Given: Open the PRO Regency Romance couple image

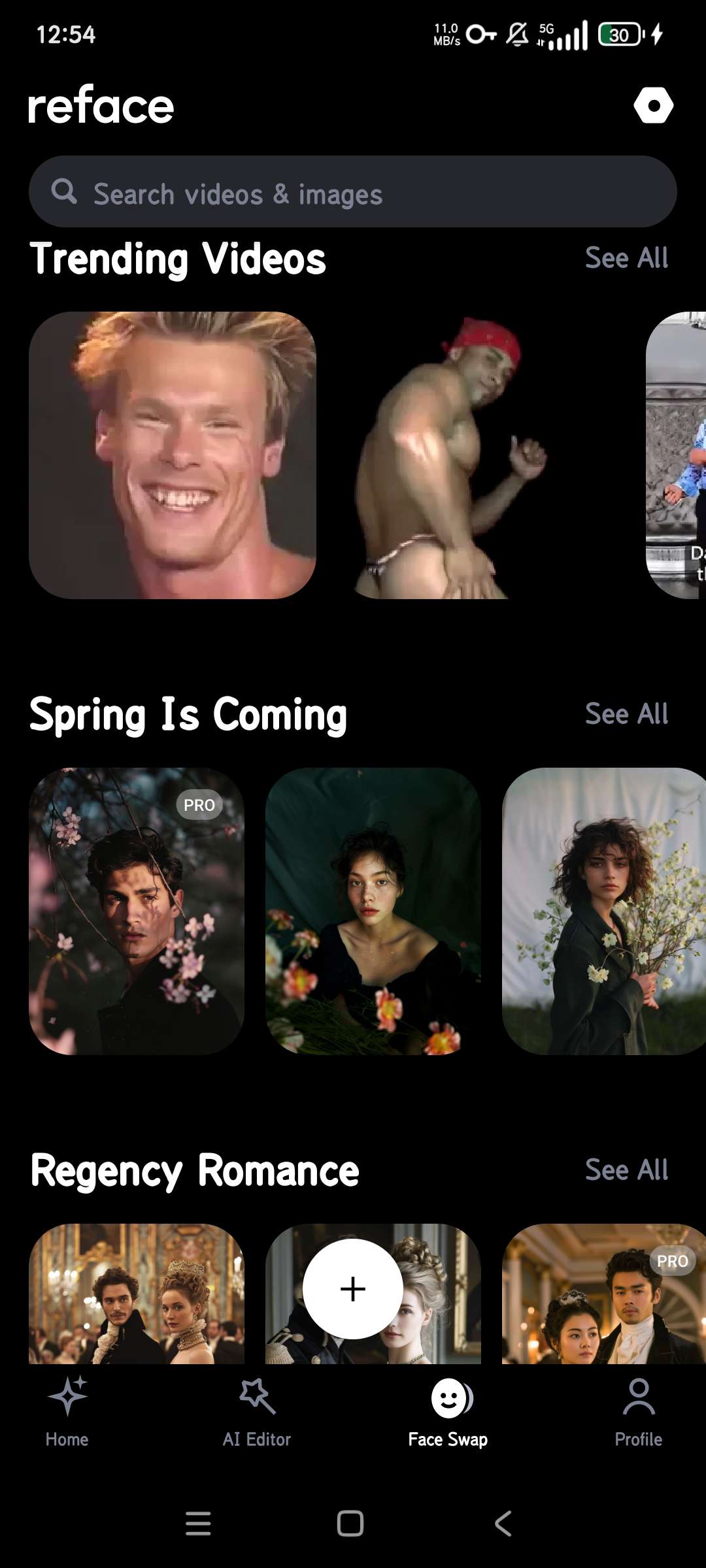Looking at the screenshot, I should pyautogui.click(x=604, y=1294).
